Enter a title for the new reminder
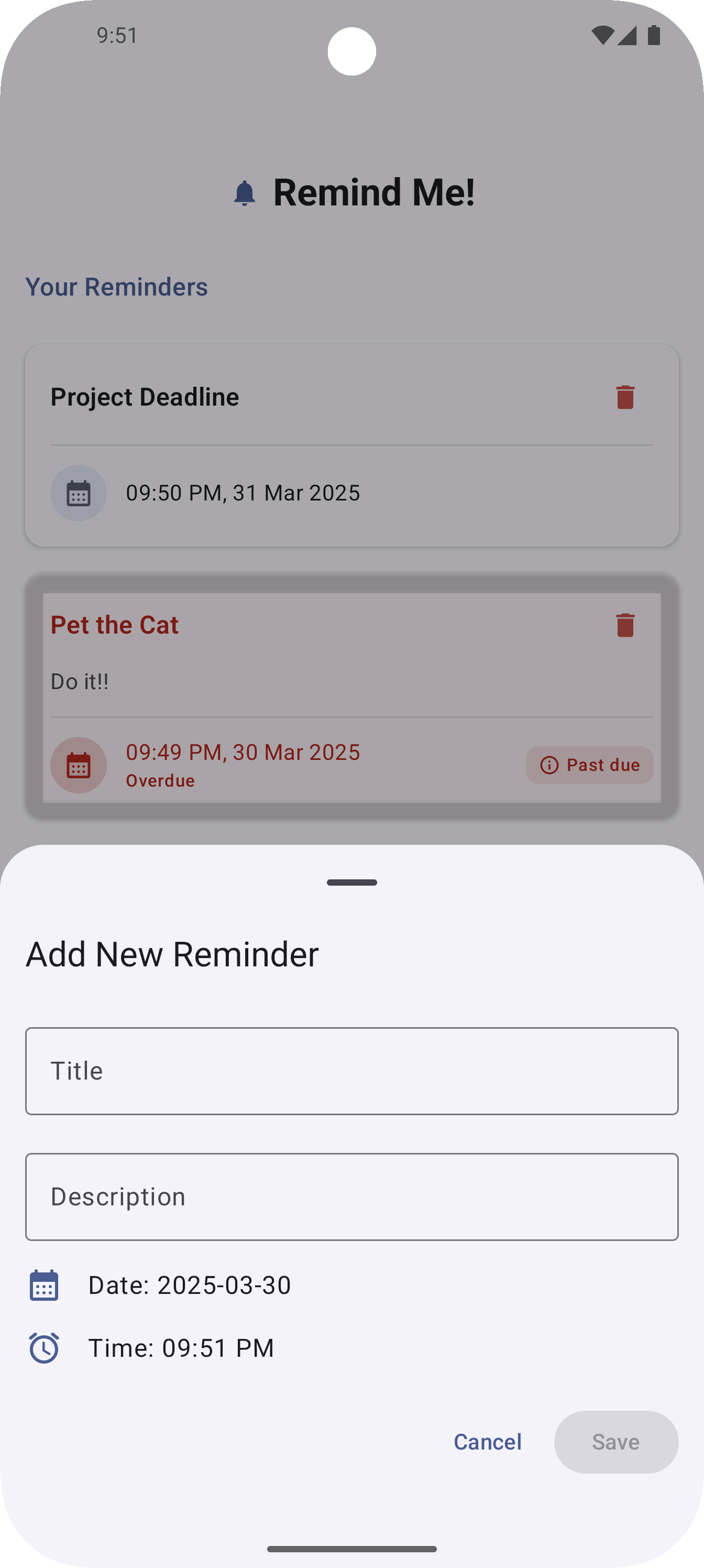This screenshot has width=704, height=1568. (x=351, y=1071)
